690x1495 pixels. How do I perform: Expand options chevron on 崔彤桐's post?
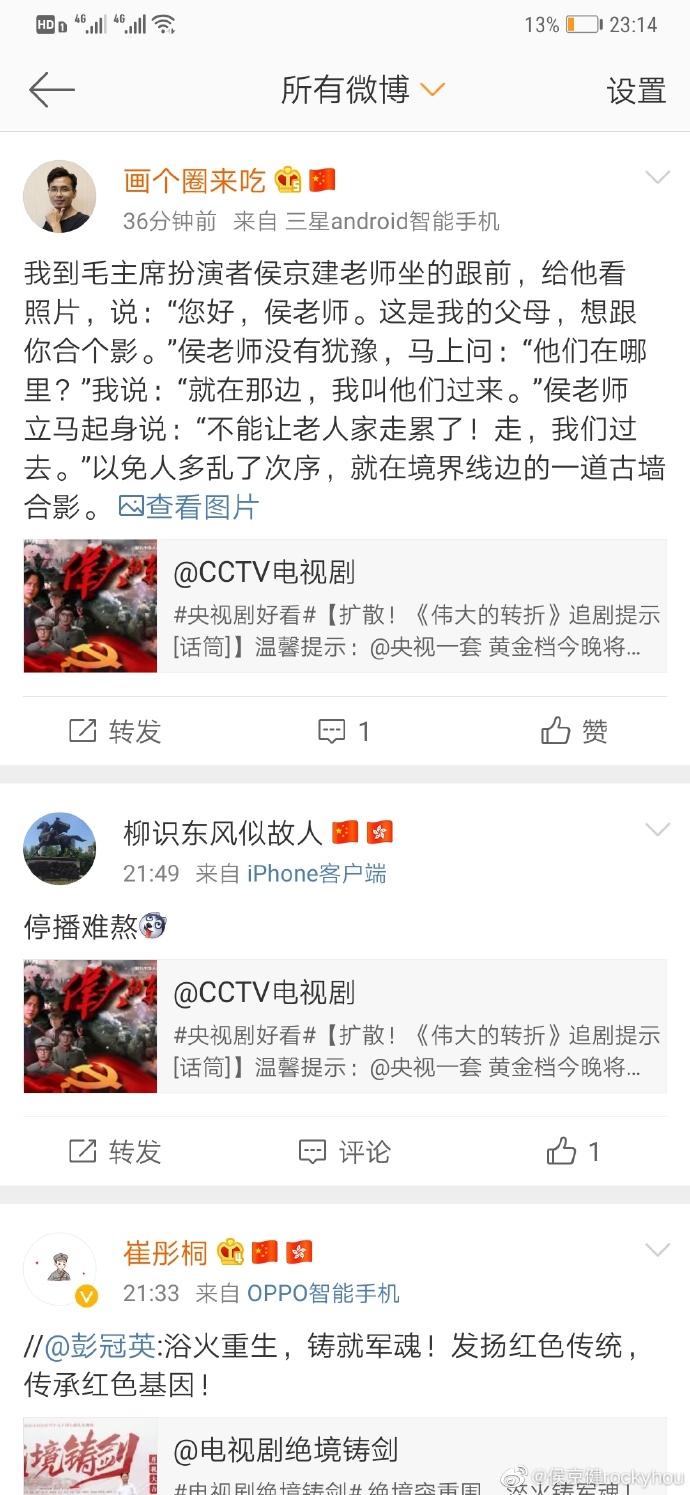657,1250
